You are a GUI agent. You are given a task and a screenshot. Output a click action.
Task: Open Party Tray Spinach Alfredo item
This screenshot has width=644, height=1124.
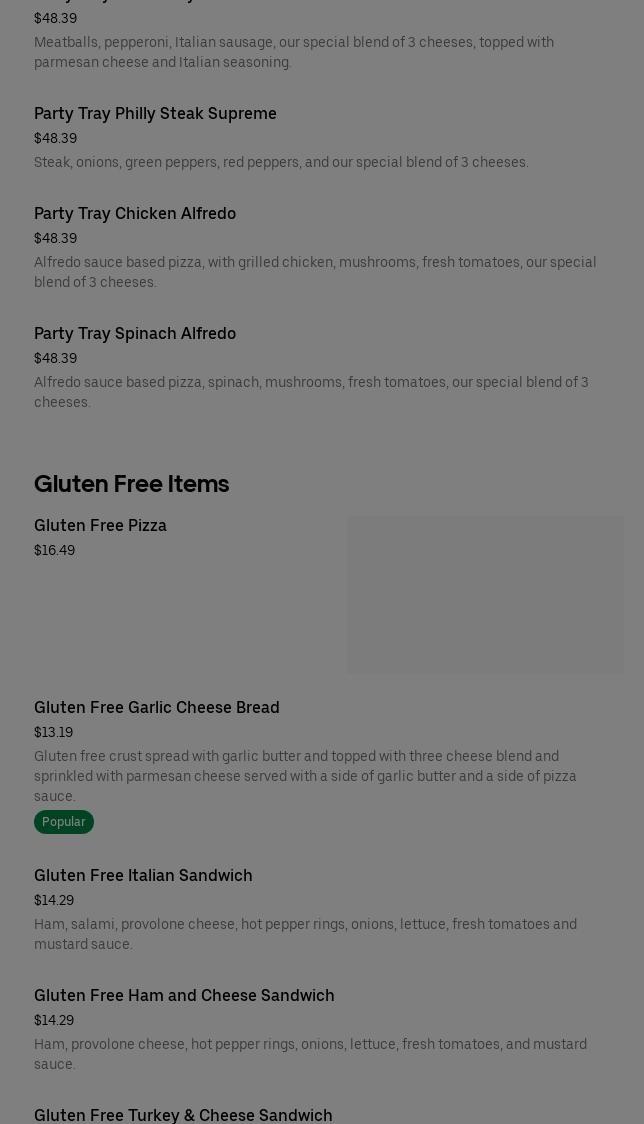pyautogui.click(x=135, y=334)
